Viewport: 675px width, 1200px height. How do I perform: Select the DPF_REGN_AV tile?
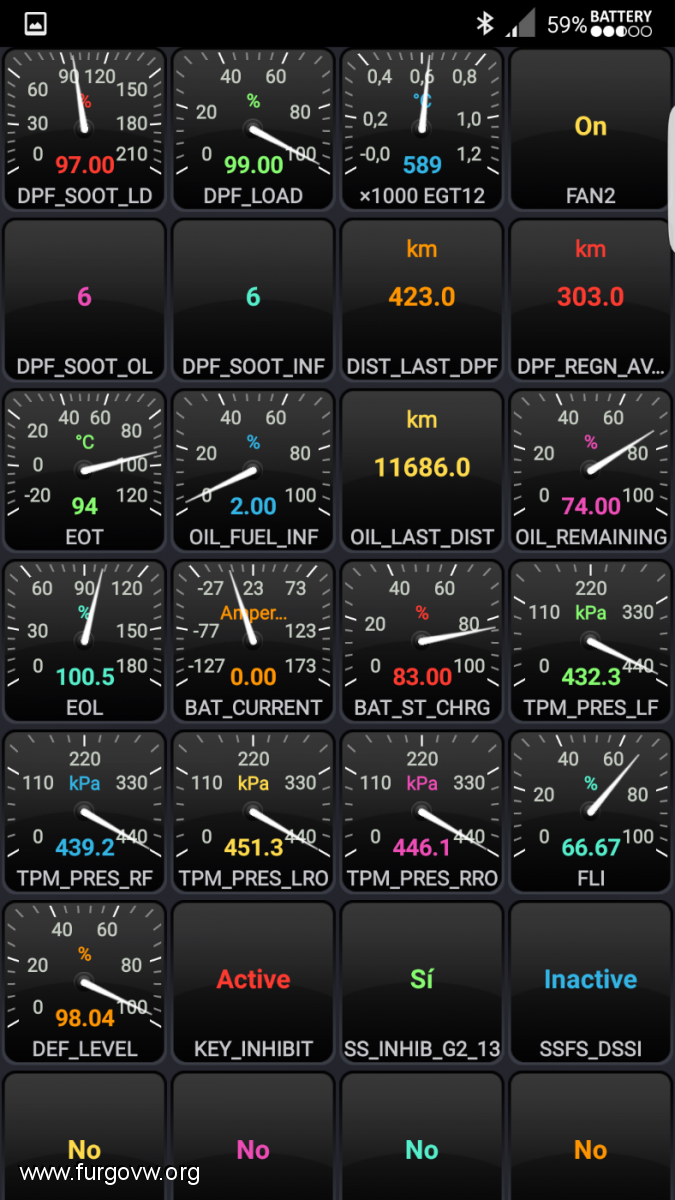pos(590,300)
